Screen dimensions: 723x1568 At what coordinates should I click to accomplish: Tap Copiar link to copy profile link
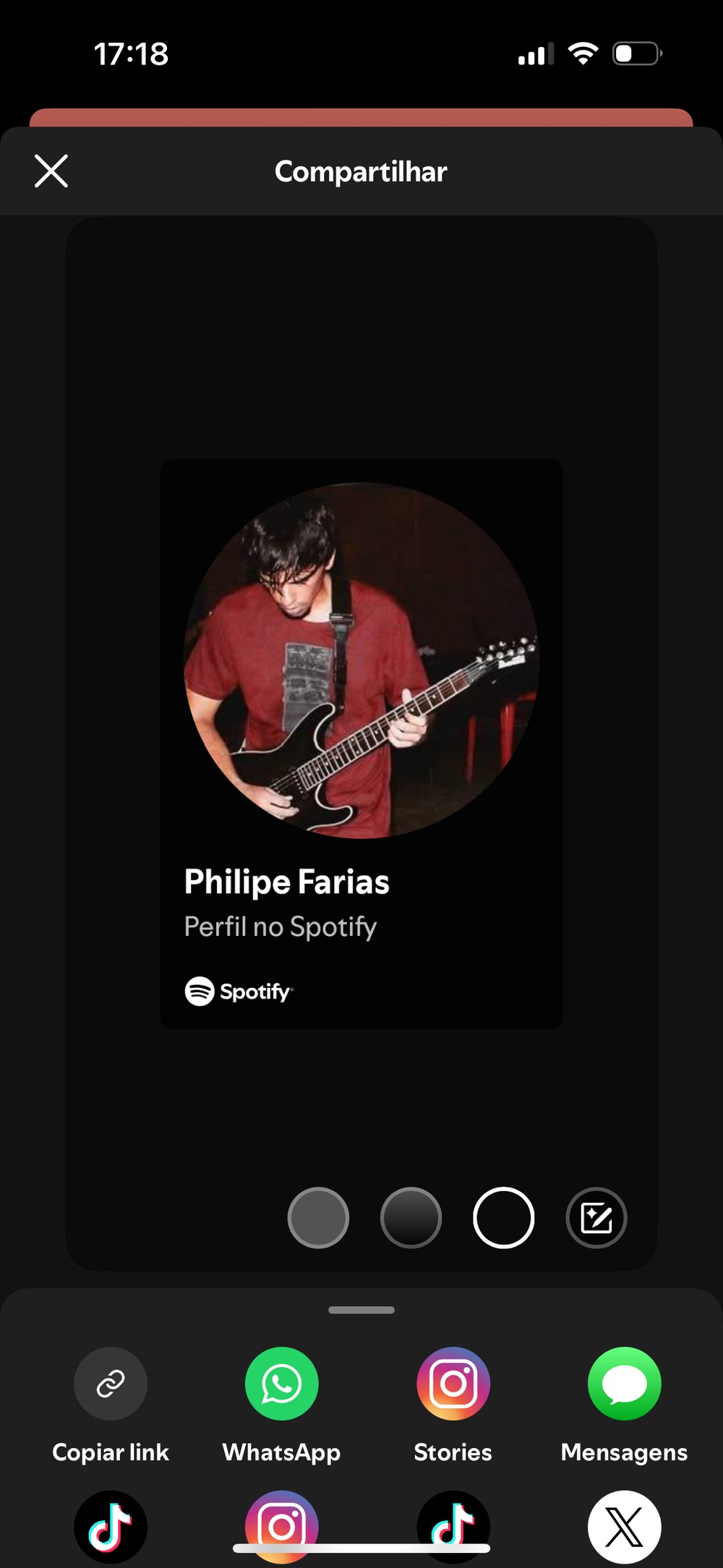[x=111, y=1384]
